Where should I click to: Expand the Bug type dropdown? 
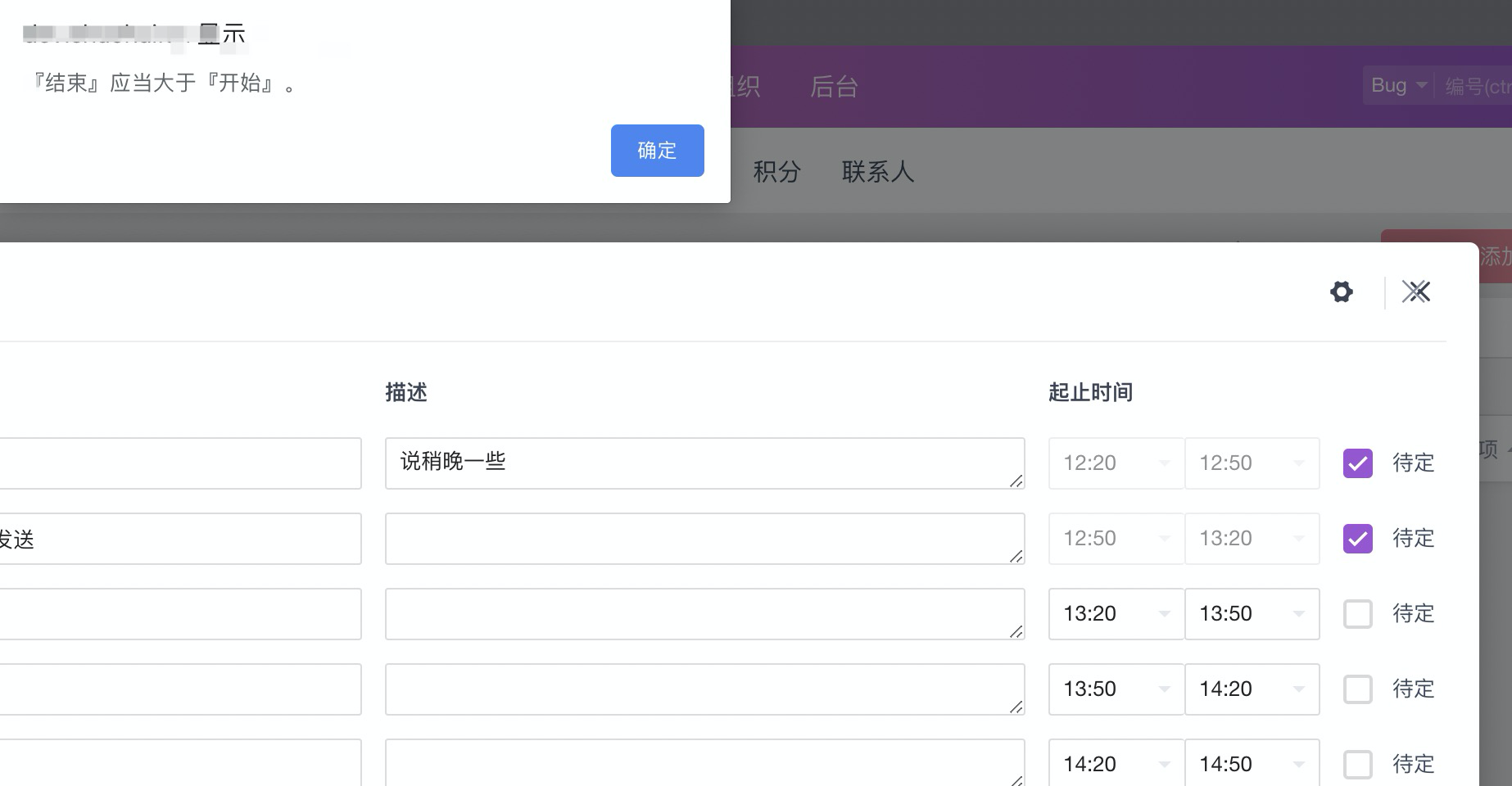click(1398, 85)
